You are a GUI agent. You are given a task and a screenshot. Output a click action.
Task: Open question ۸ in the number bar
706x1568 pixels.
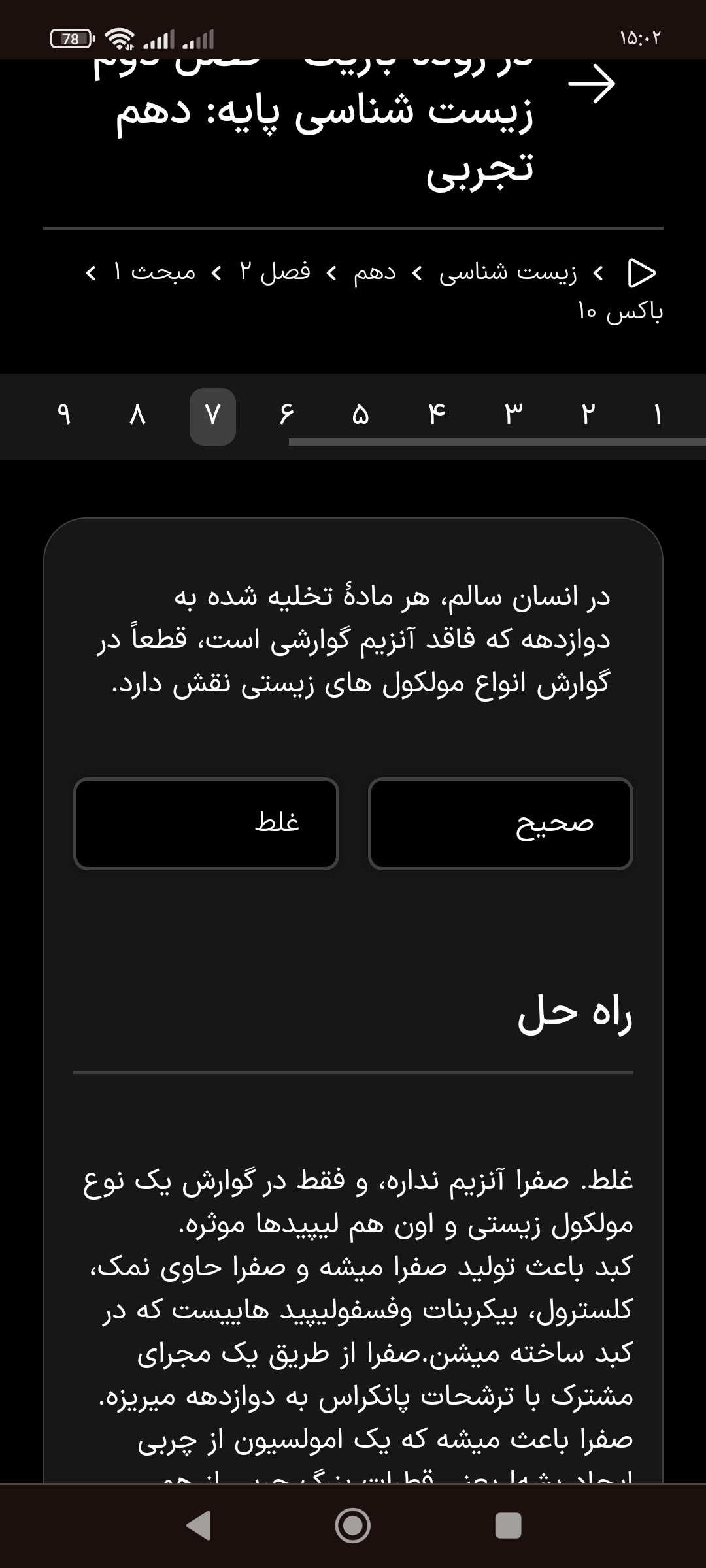click(x=137, y=416)
